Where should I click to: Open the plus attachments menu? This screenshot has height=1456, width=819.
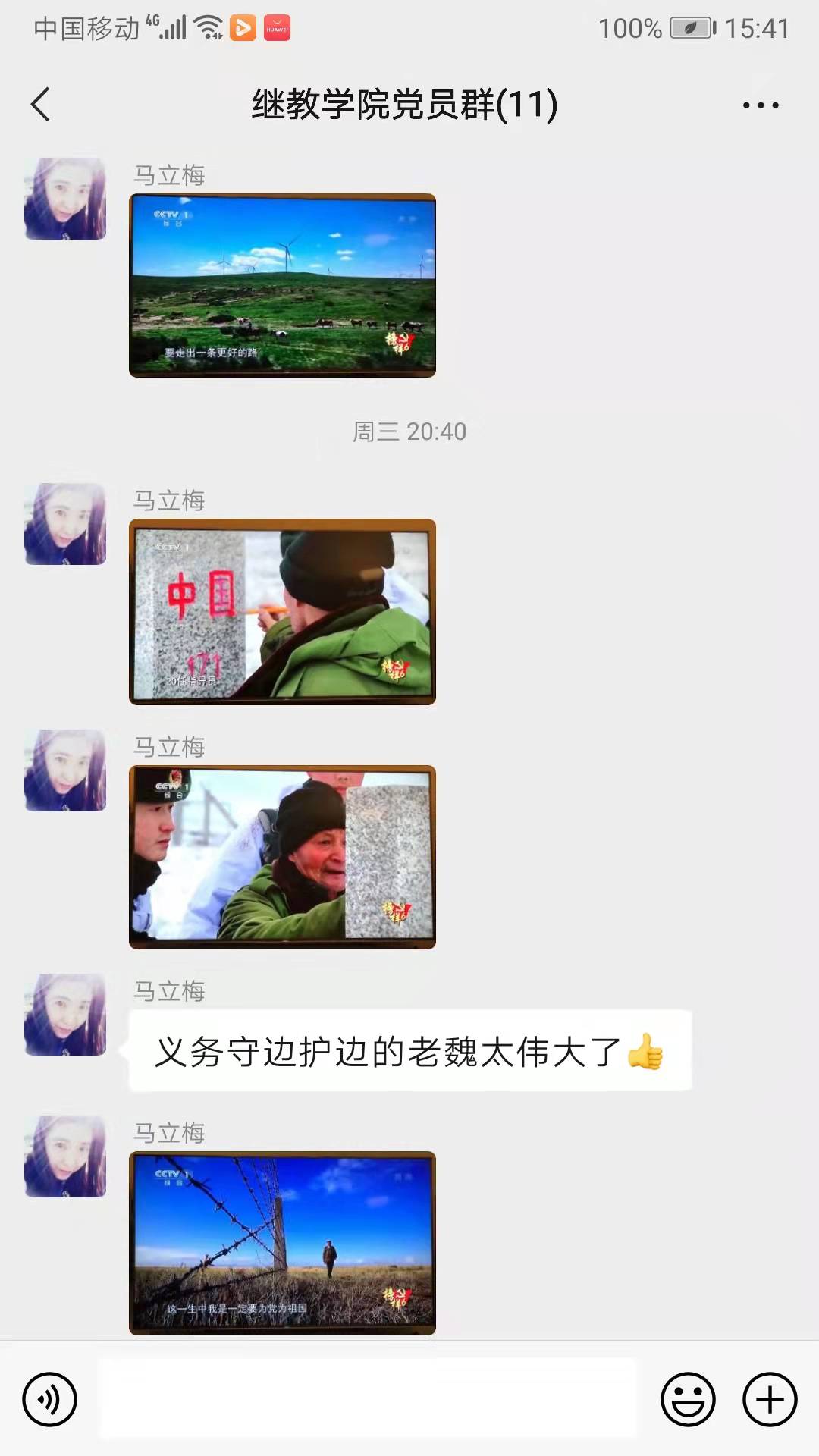tap(769, 1399)
